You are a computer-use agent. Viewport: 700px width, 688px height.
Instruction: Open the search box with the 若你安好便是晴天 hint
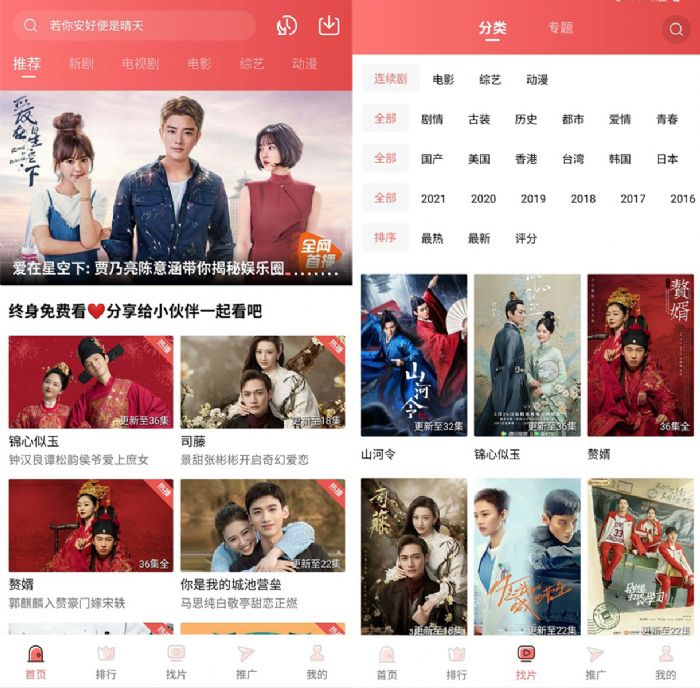pyautogui.click(x=135, y=26)
